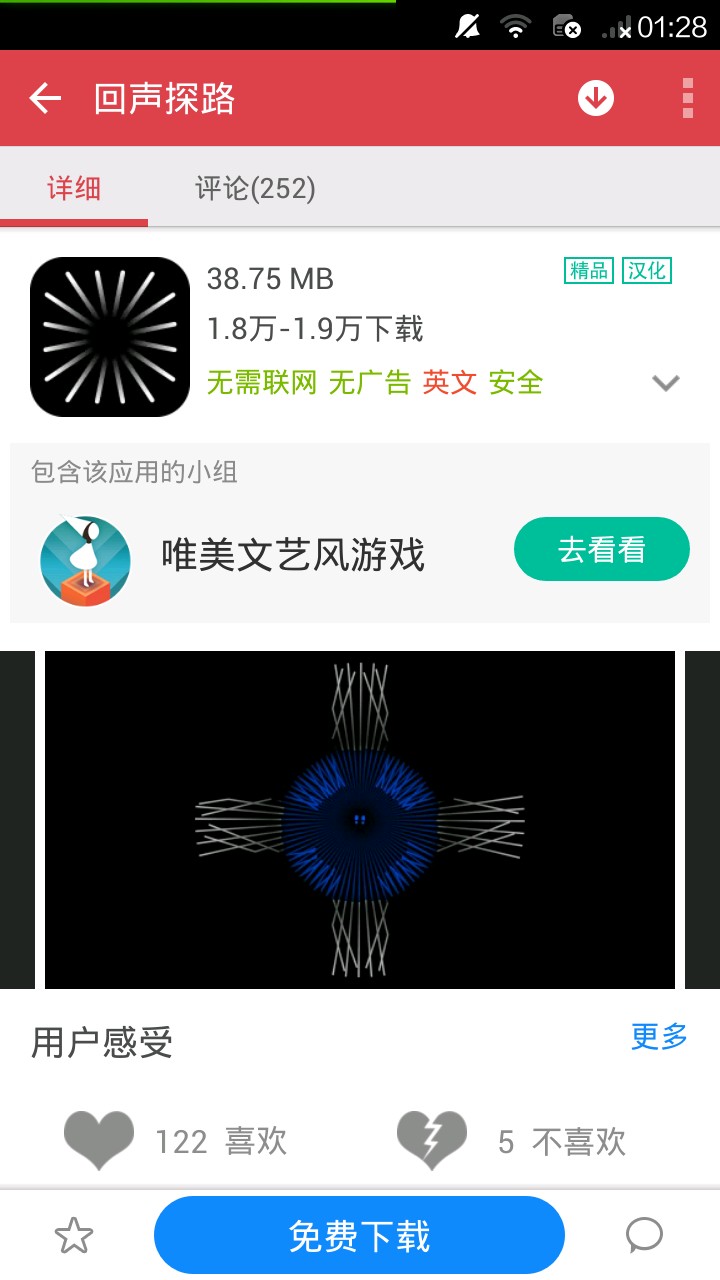The image size is (720, 1280).
Task: Mark the app as 不喜欢
Action: 432,1140
